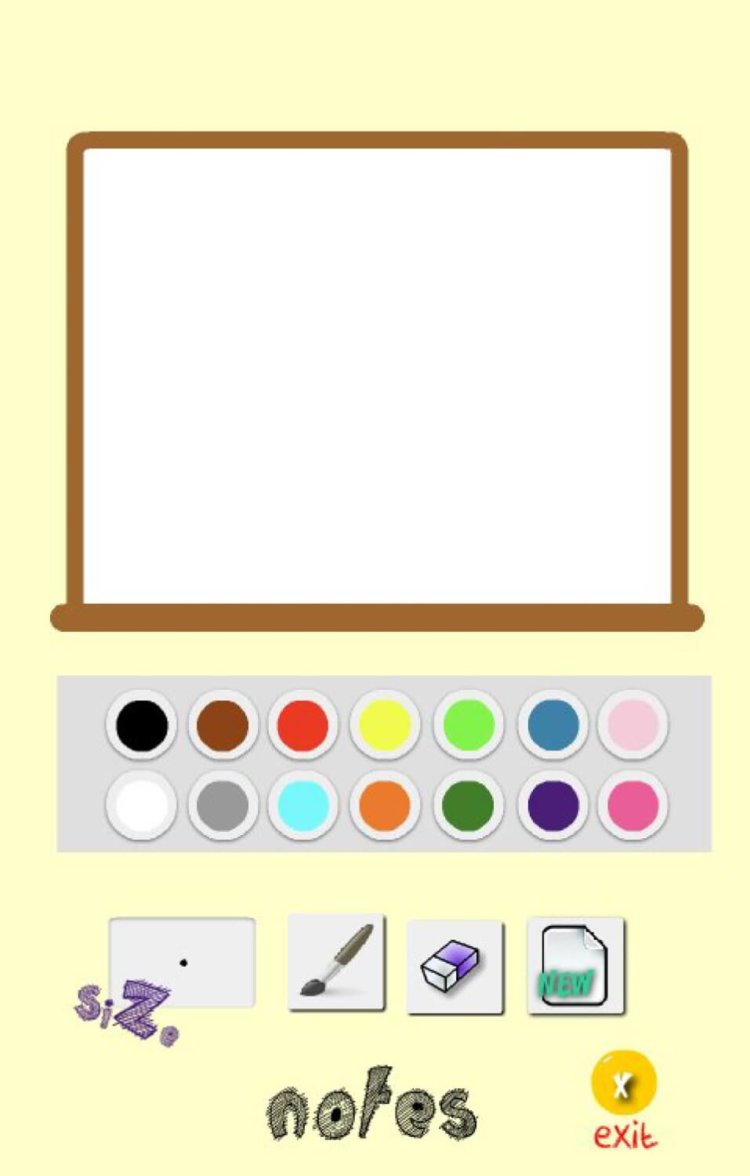Select the light pink color
This screenshot has height=1176, width=750.
point(633,725)
